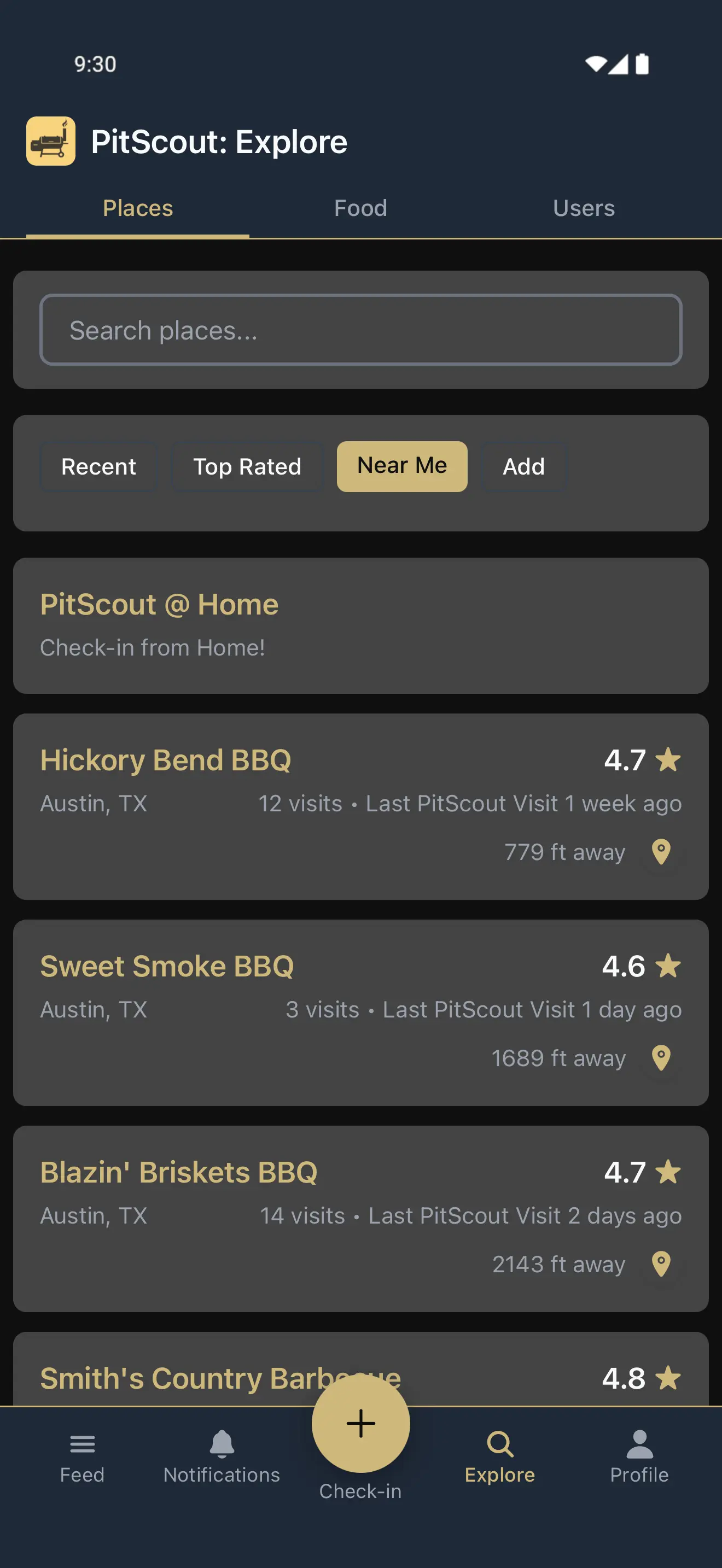Image resolution: width=722 pixels, height=1568 pixels.
Task: Tap the location pin on Blazin' Briskets BBQ
Action: [661, 1263]
